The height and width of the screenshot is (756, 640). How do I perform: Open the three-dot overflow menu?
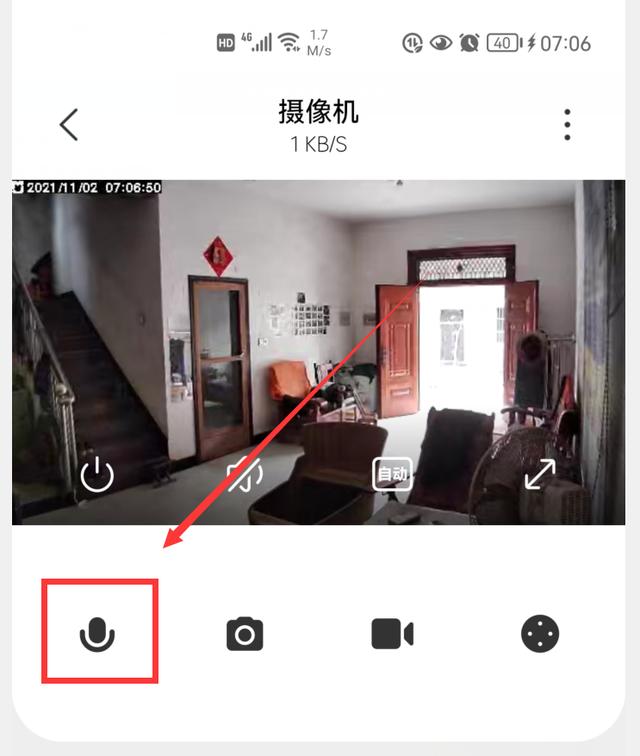(567, 125)
